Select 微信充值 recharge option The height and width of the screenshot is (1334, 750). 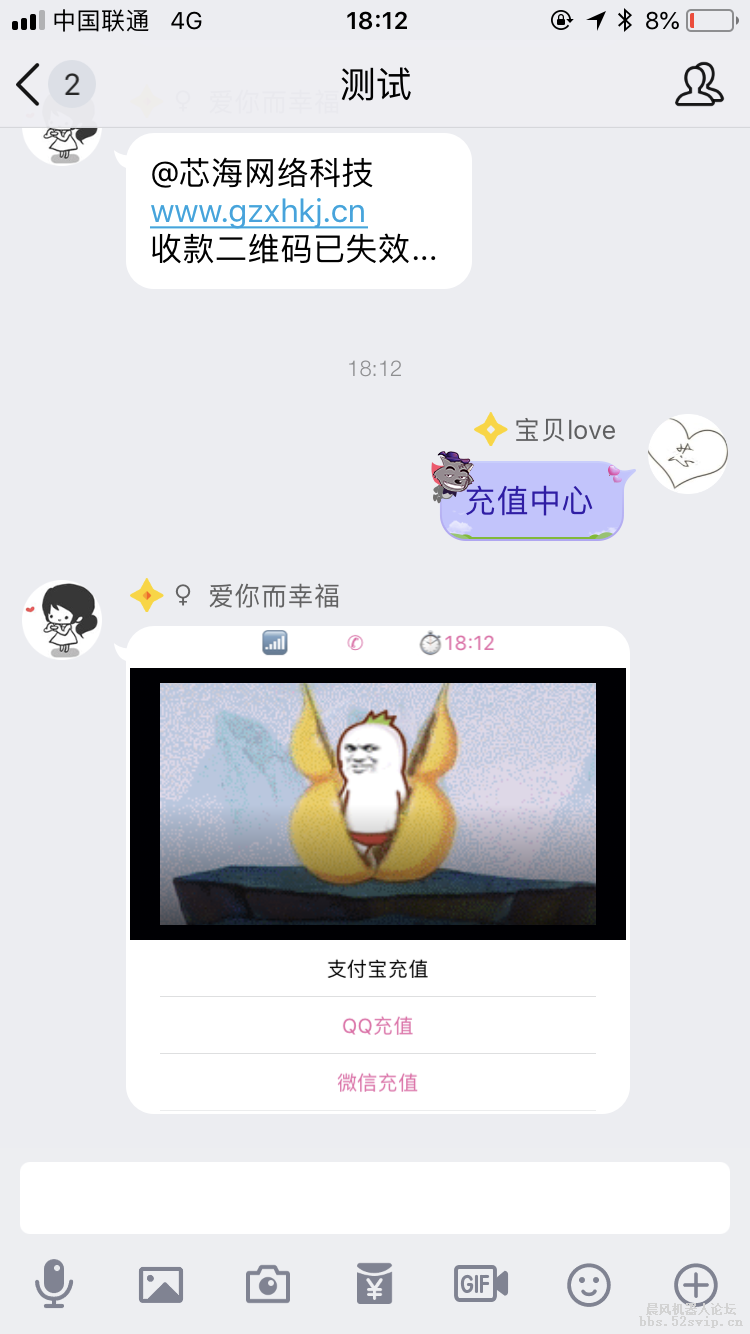coord(376,1082)
